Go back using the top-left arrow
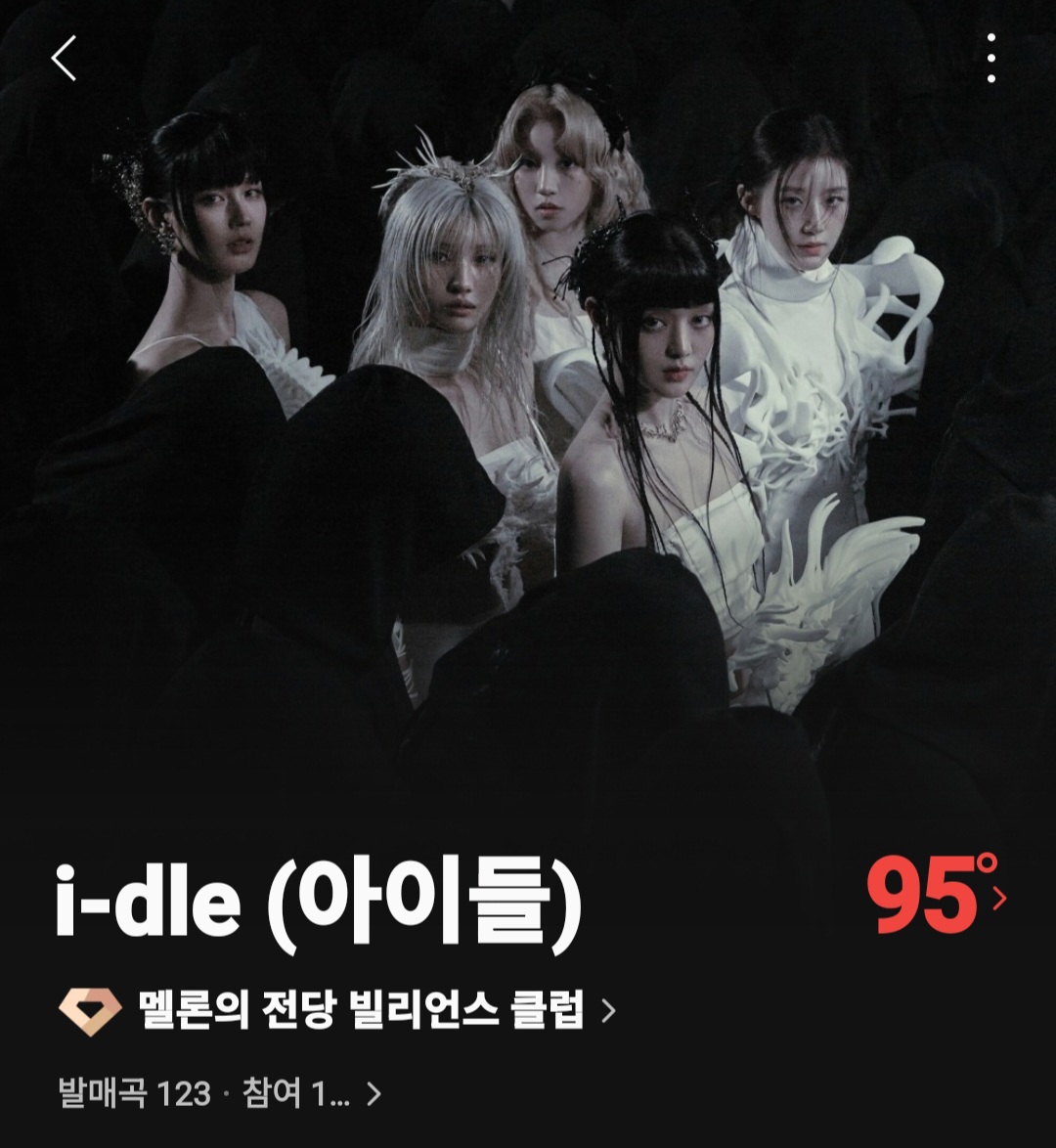The image size is (1056, 1148). [64, 59]
